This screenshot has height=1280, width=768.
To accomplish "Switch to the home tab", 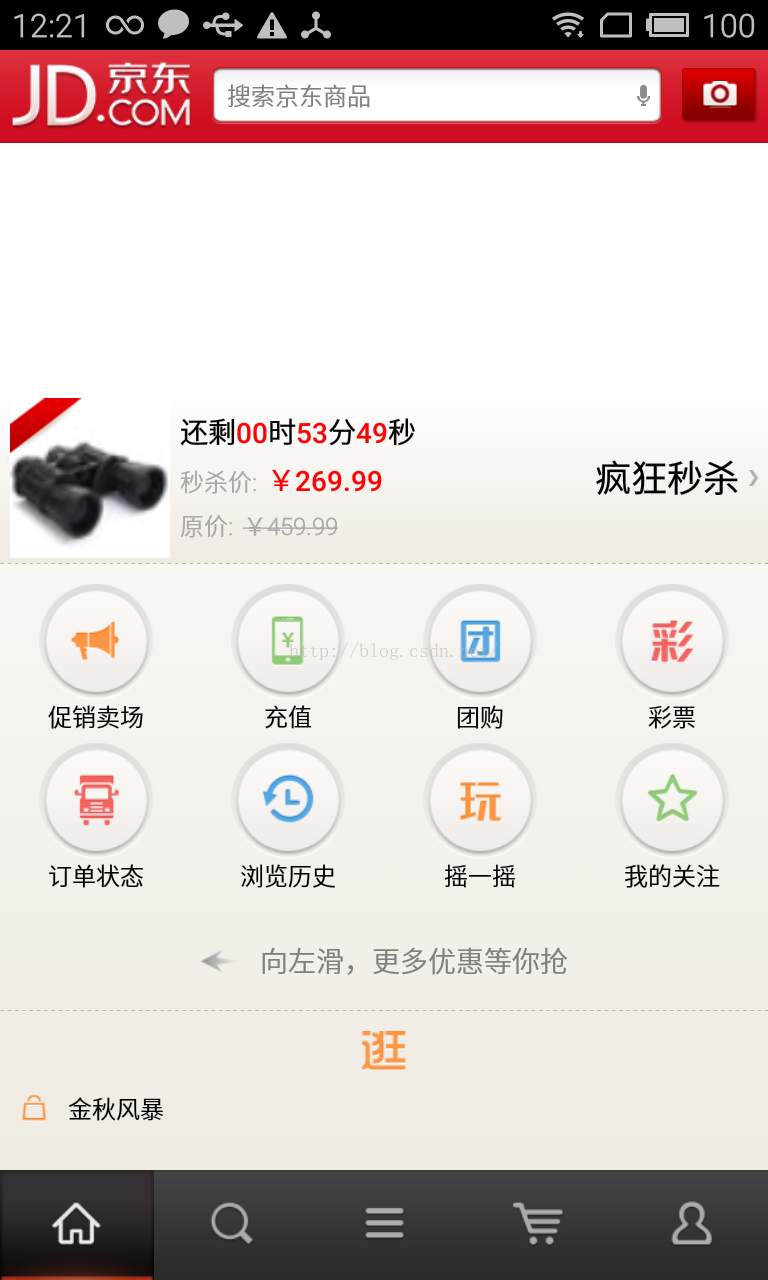I will (x=77, y=1224).
